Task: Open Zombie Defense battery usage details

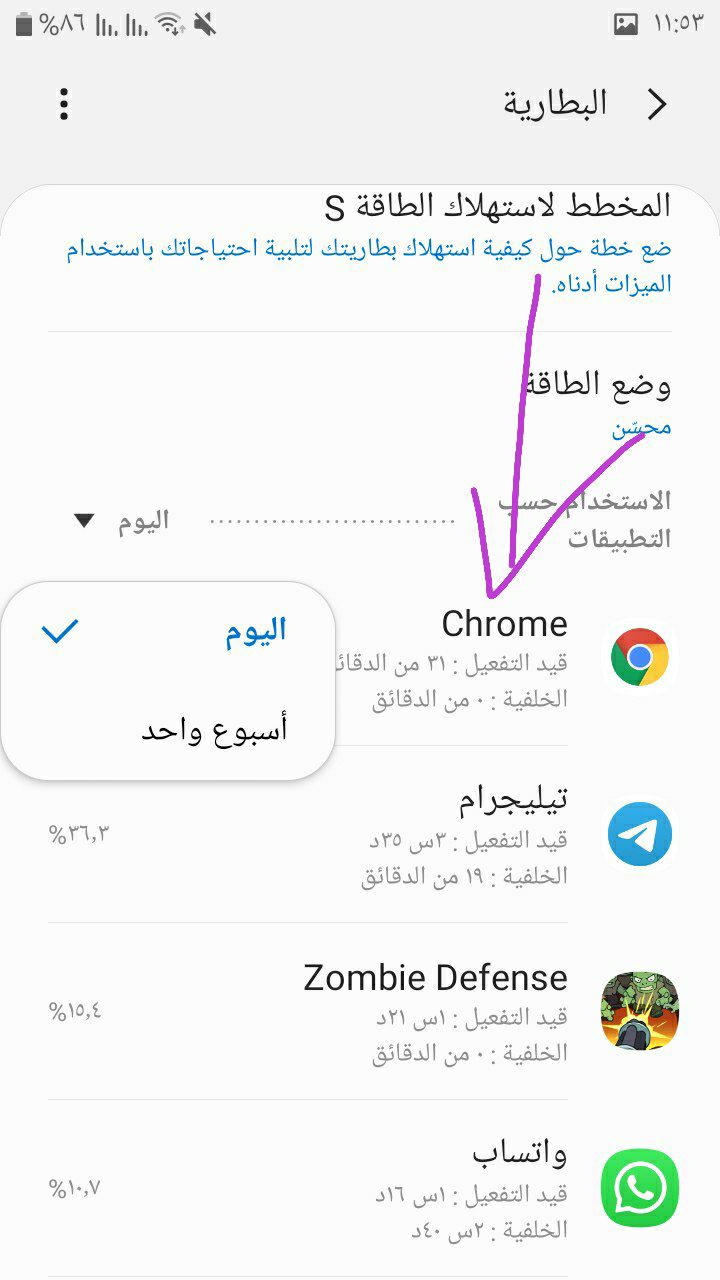Action: click(450, 1011)
